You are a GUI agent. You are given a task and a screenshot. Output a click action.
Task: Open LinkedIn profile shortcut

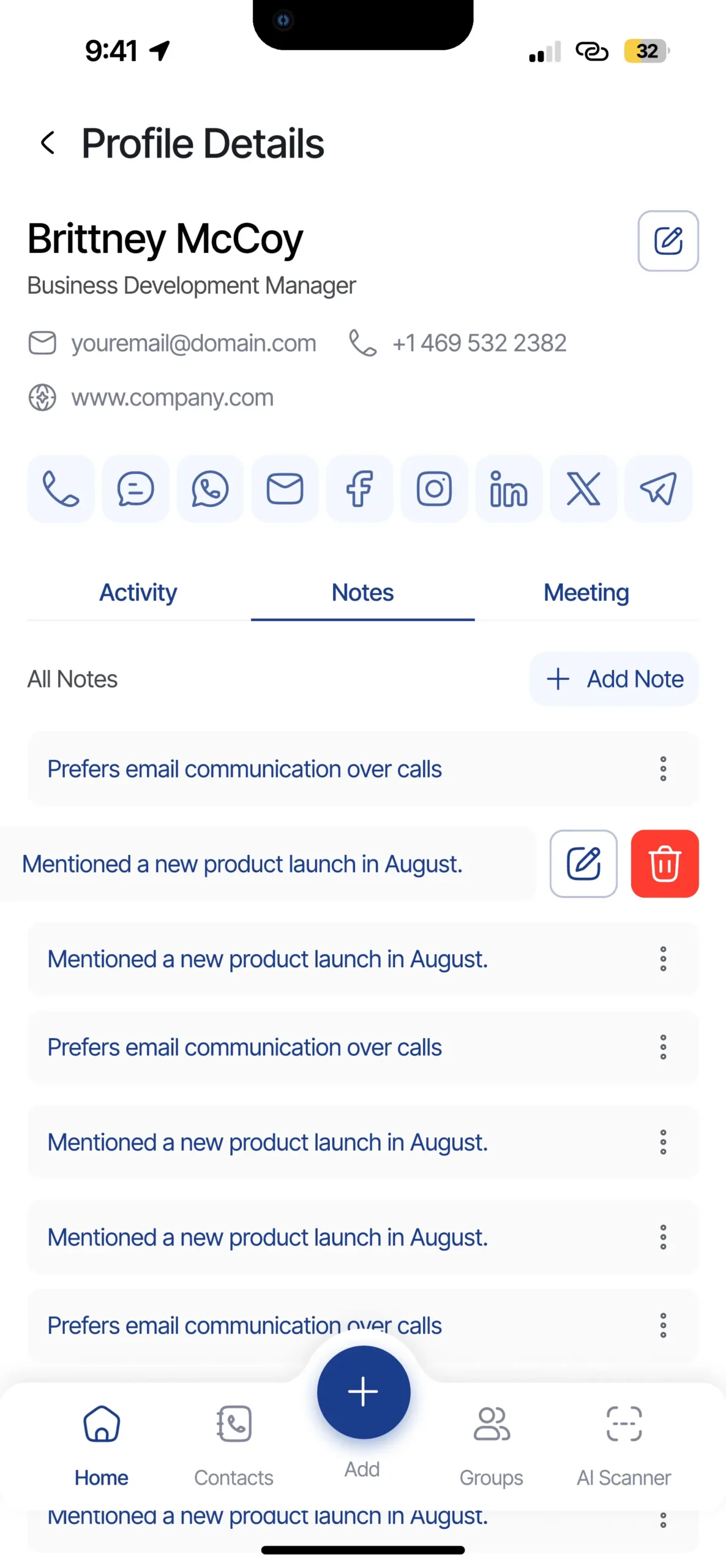pos(509,489)
